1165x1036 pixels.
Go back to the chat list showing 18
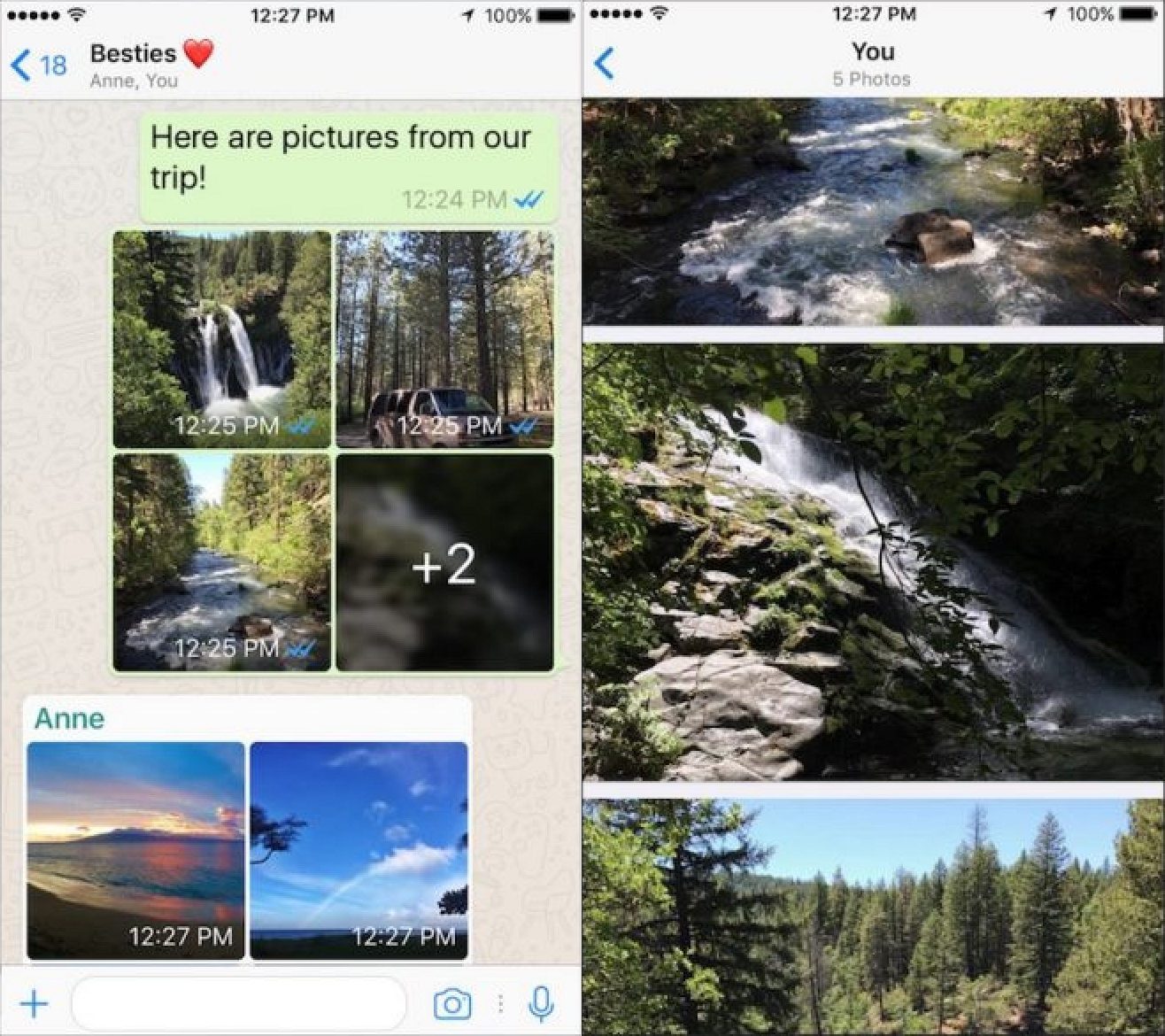[x=38, y=65]
